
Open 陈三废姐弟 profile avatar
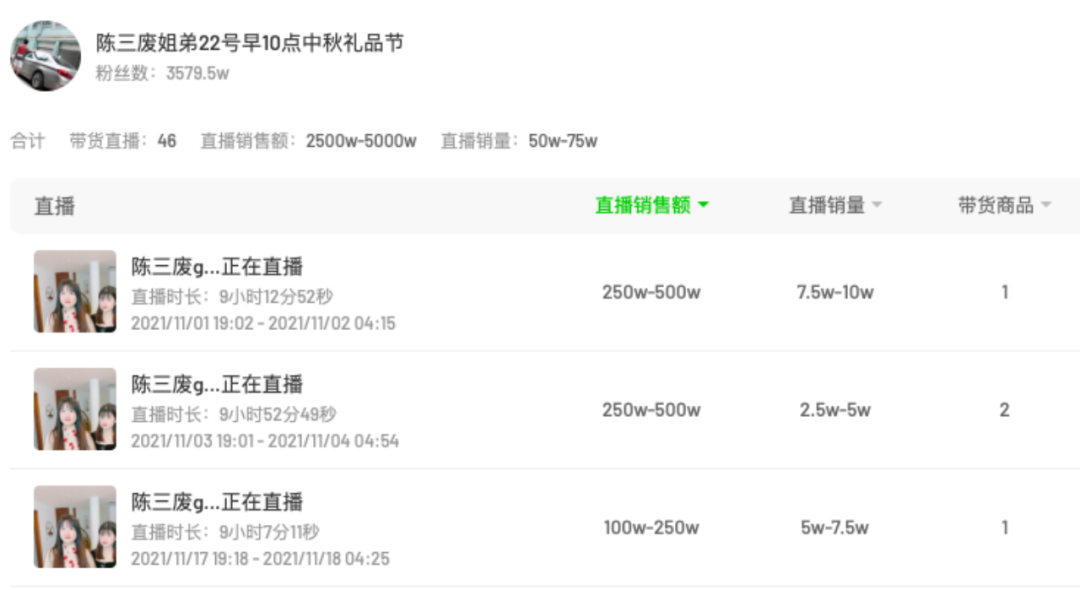[x=45, y=56]
